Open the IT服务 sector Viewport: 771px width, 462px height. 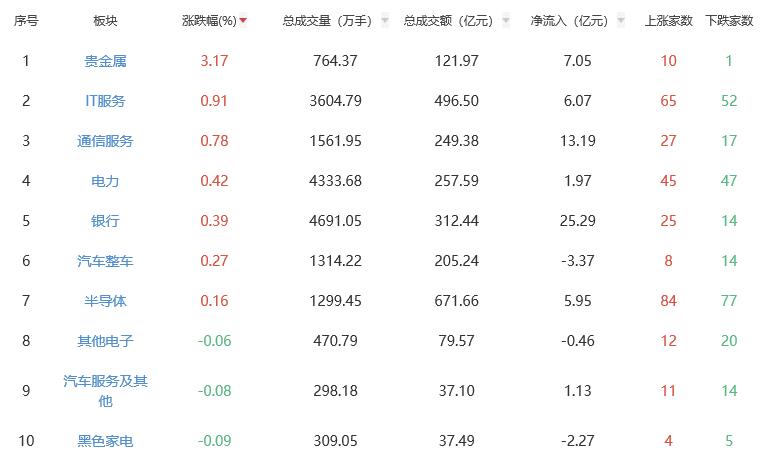click(105, 101)
